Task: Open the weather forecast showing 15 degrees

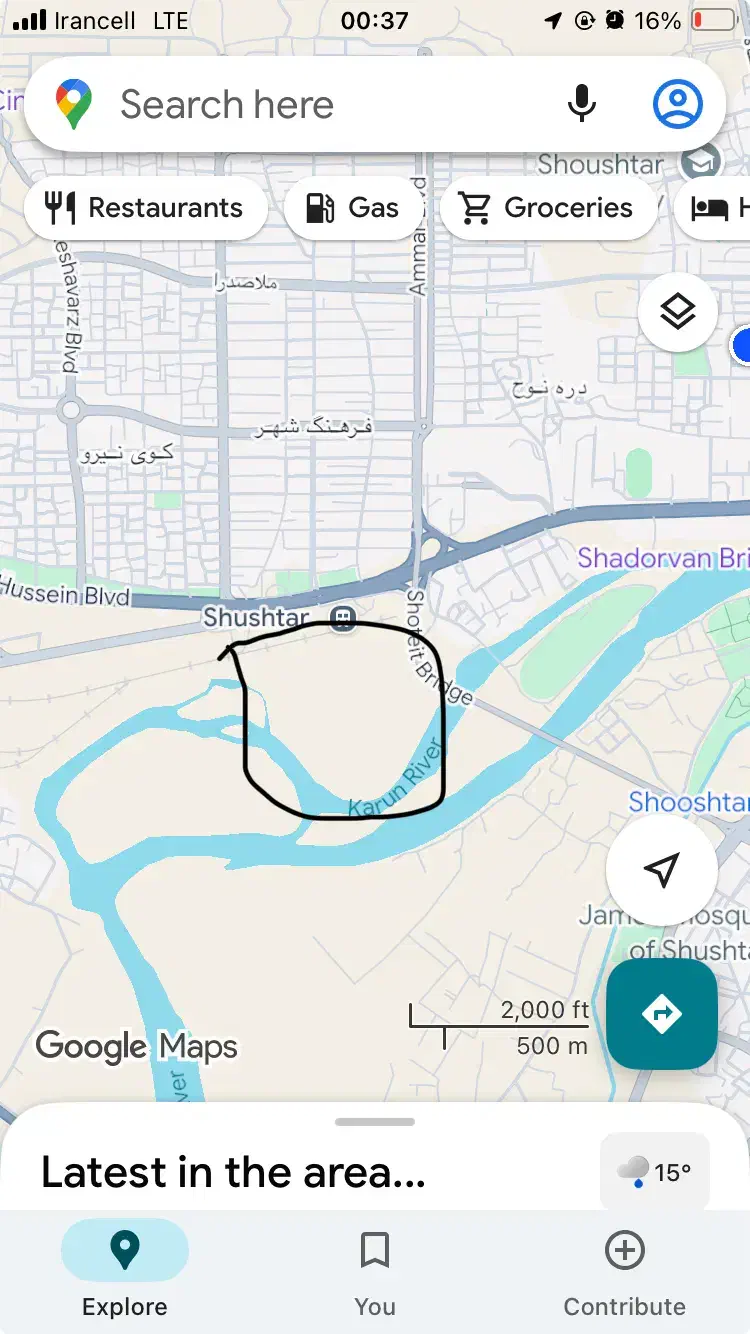Action: tap(655, 1172)
